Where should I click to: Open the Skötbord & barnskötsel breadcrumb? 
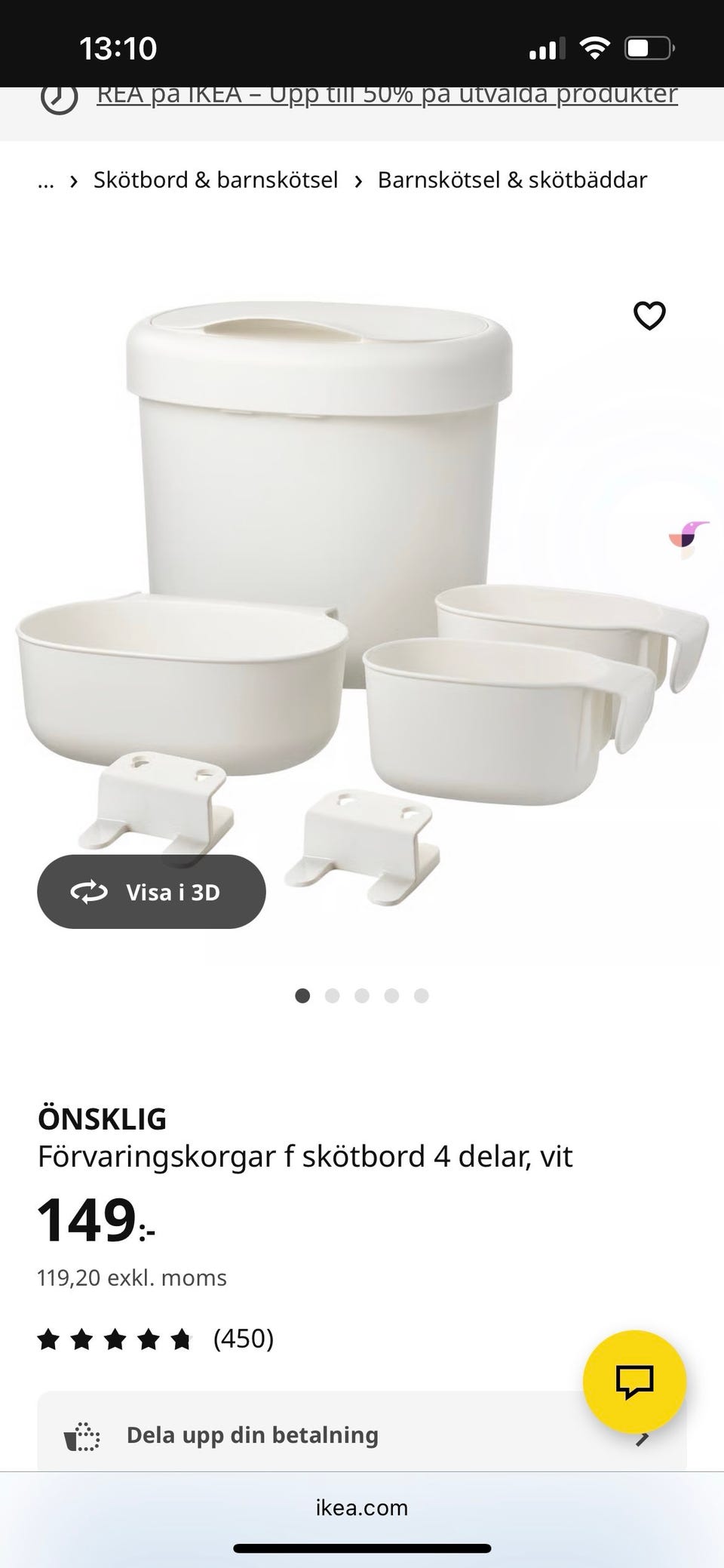click(216, 180)
